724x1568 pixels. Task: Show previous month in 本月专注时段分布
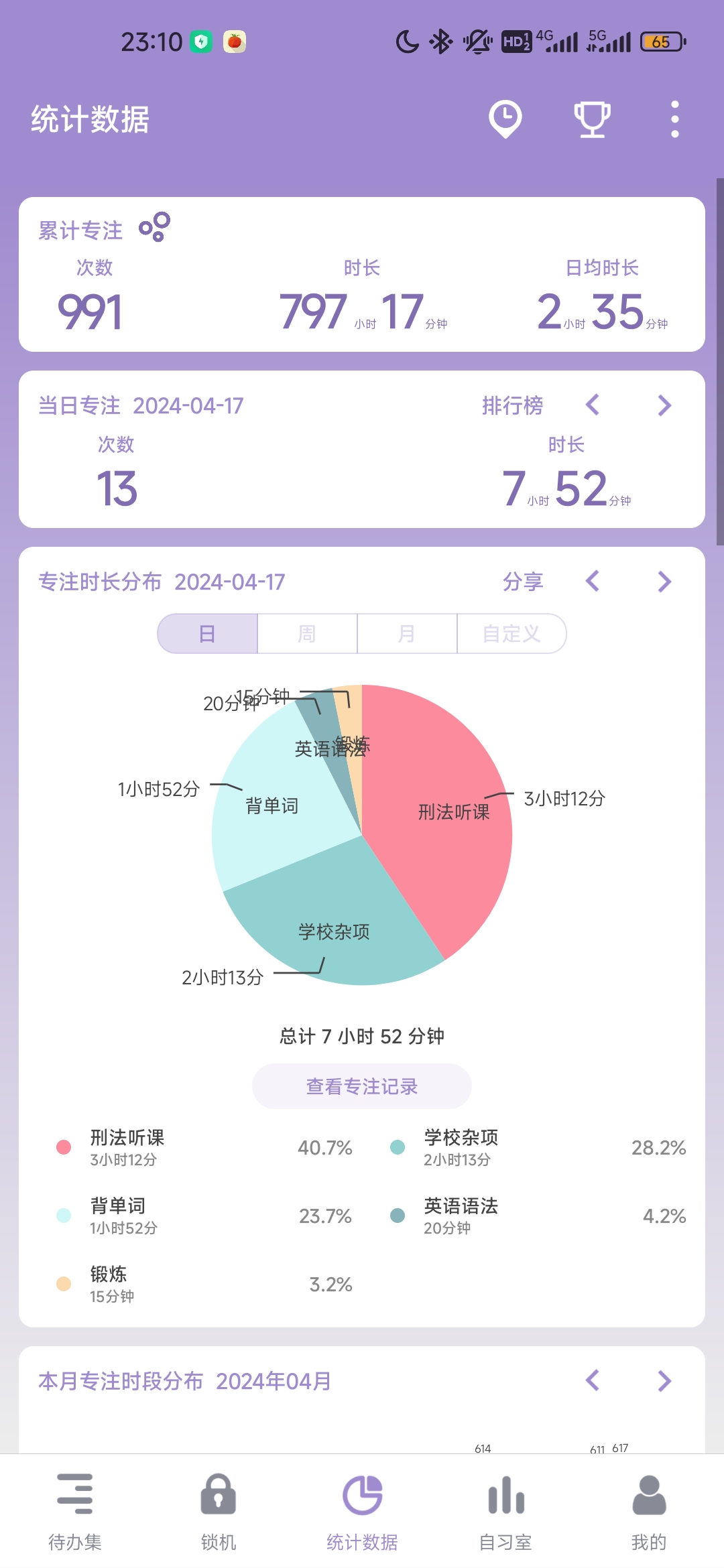[593, 1380]
